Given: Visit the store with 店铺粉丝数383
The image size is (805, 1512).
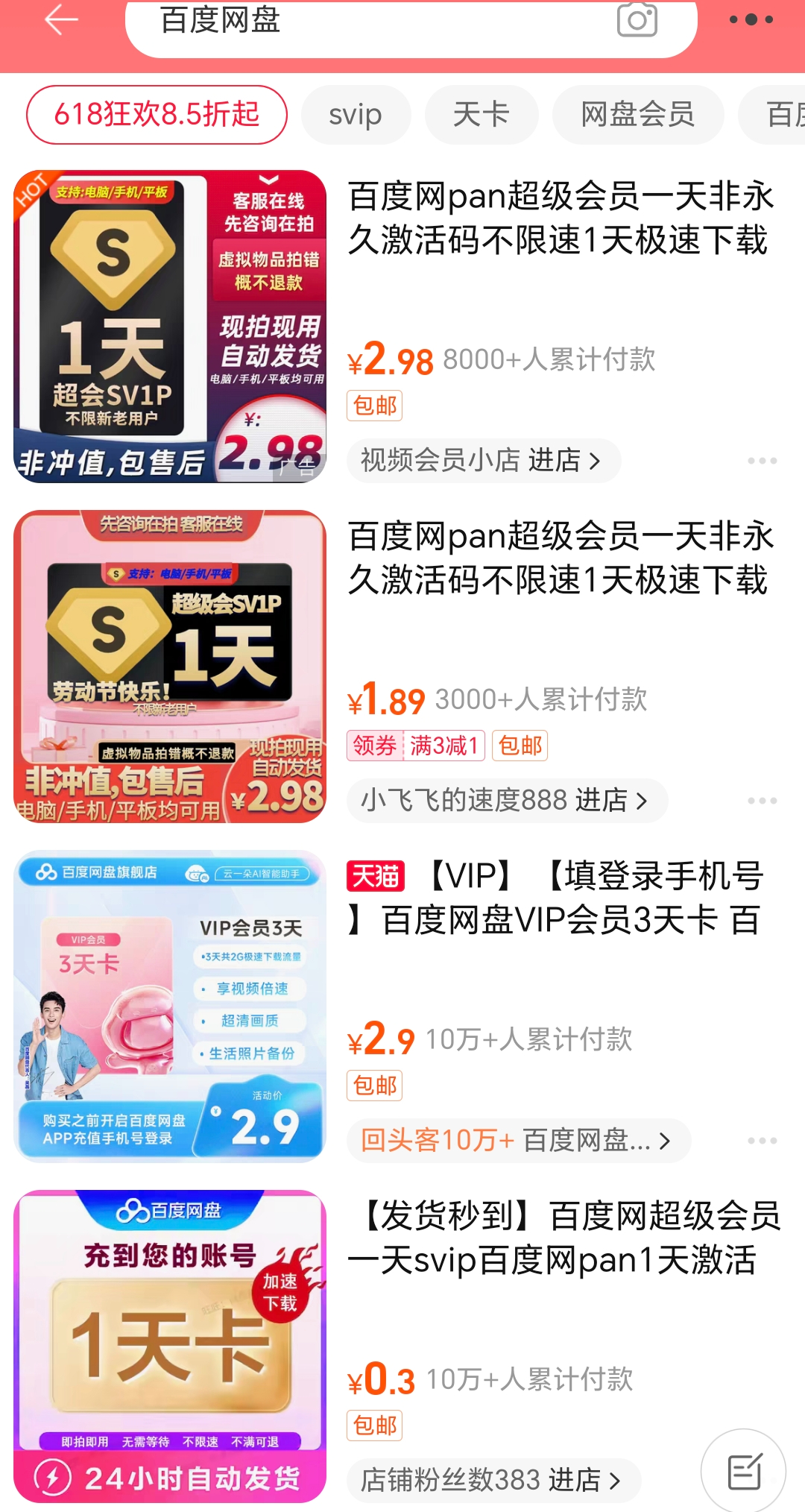Looking at the screenshot, I should pyautogui.click(x=492, y=1480).
